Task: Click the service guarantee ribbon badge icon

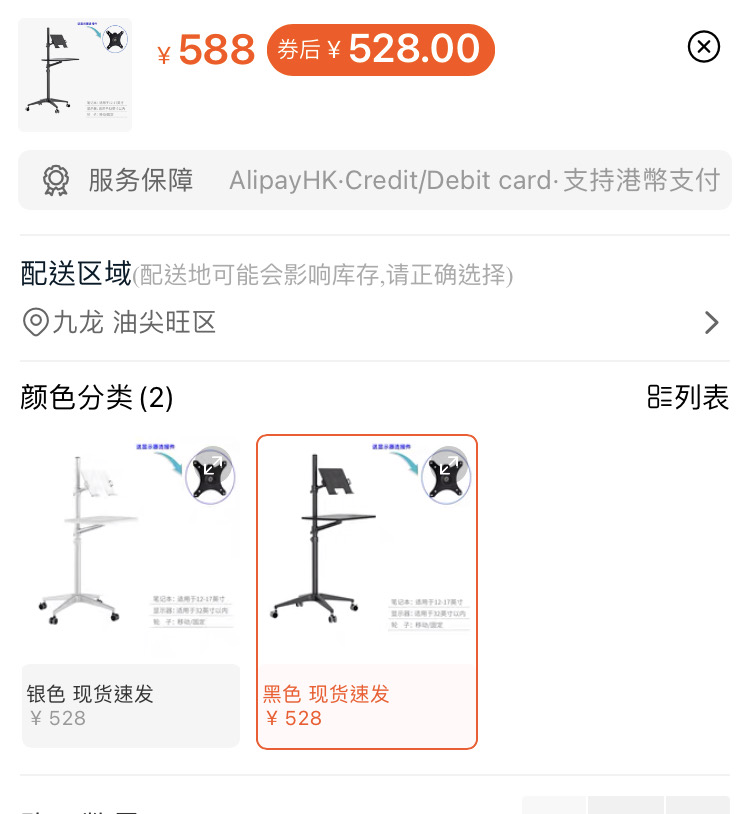Action: (x=55, y=180)
